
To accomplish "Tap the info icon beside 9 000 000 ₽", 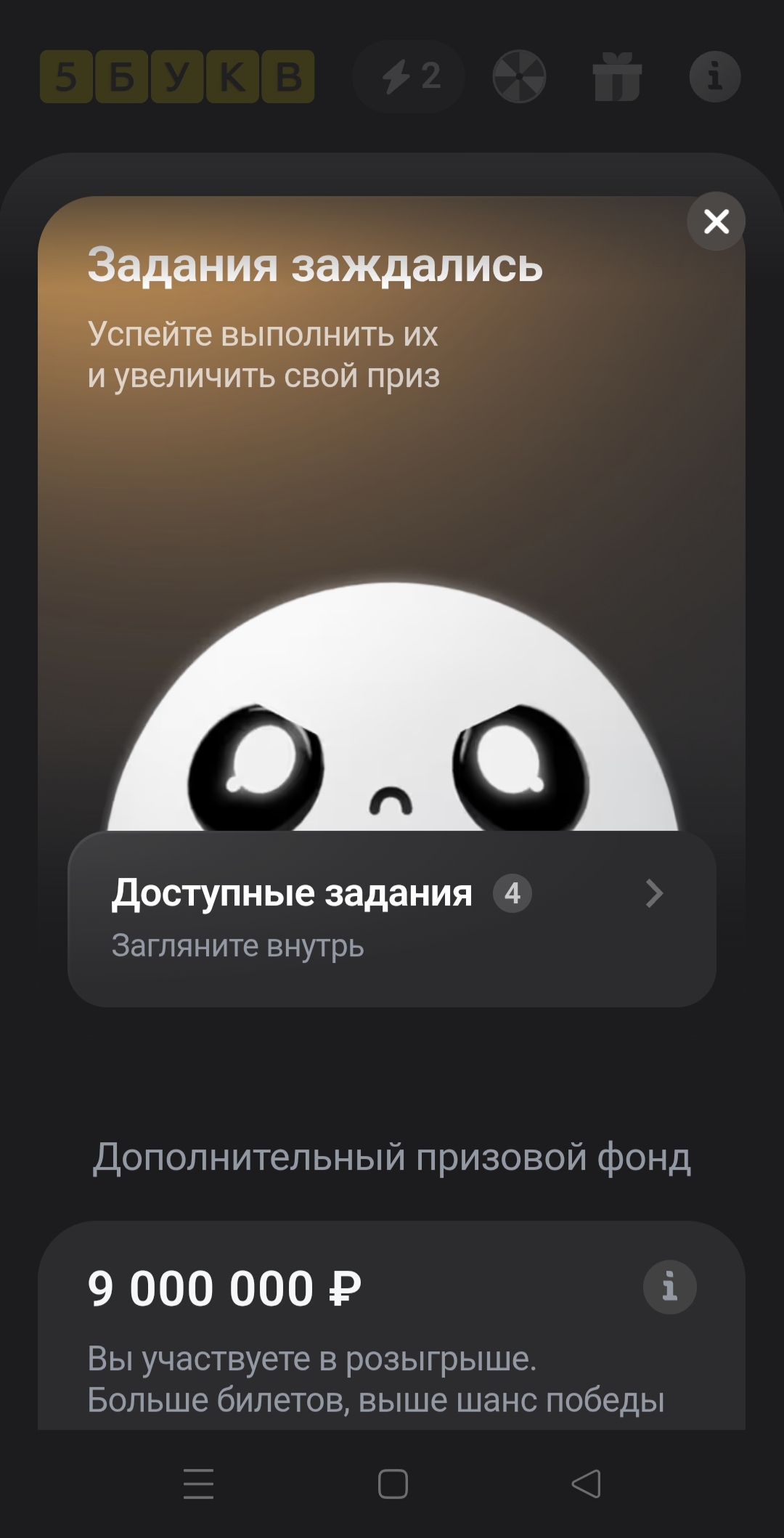I will click(x=669, y=1287).
